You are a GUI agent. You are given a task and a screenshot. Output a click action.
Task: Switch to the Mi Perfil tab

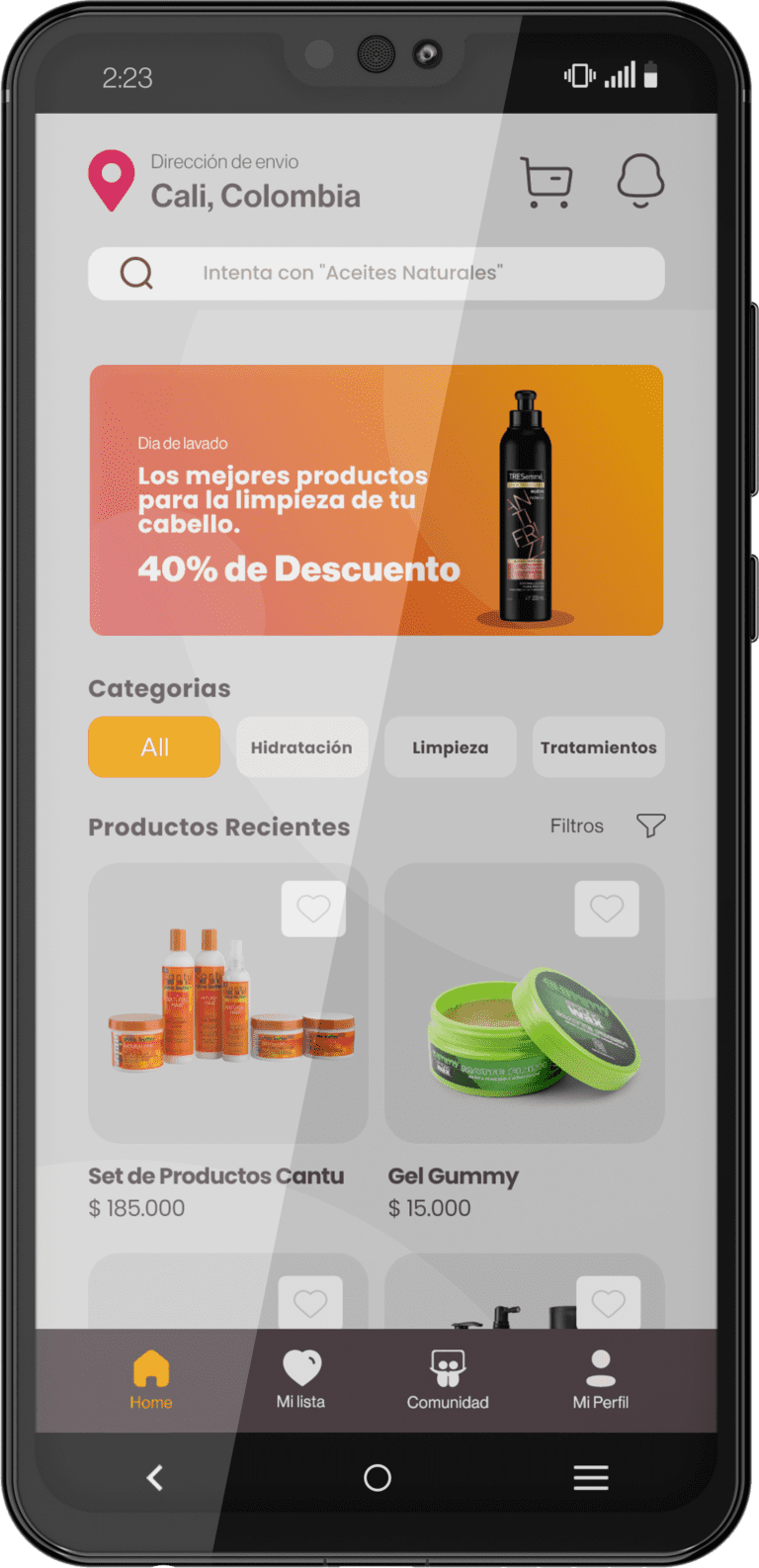coord(600,1380)
